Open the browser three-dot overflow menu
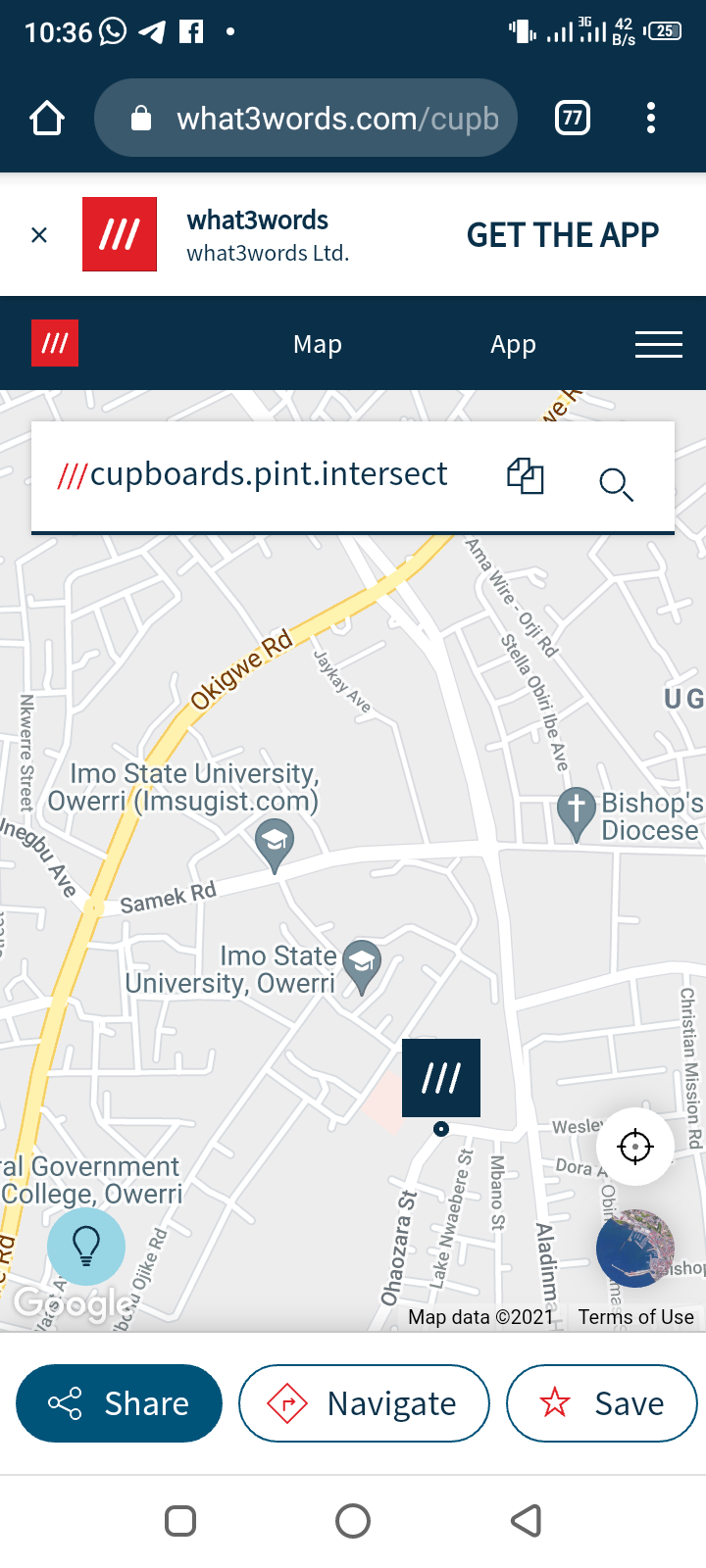Image resolution: width=706 pixels, height=1568 pixels. coord(651,119)
